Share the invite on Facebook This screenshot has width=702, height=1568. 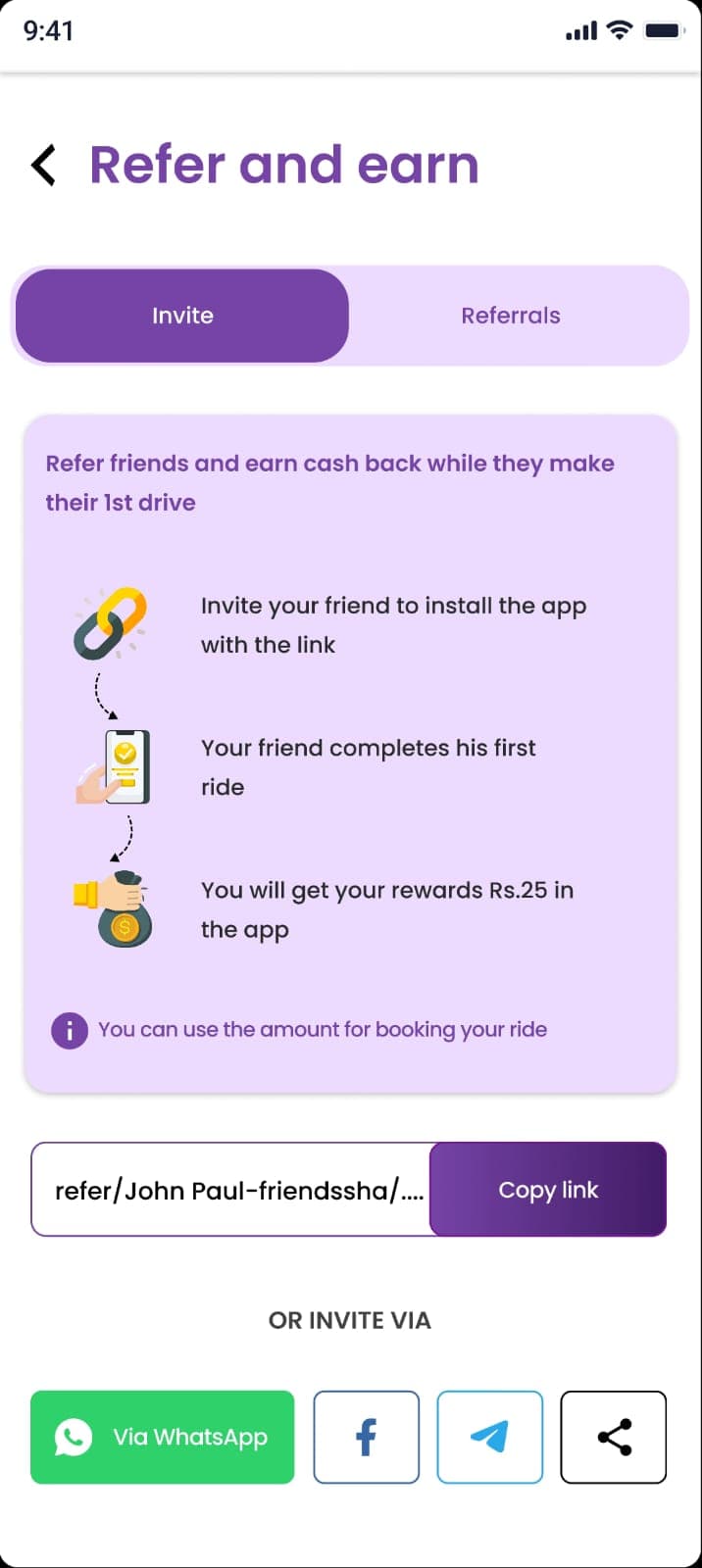coord(366,1437)
